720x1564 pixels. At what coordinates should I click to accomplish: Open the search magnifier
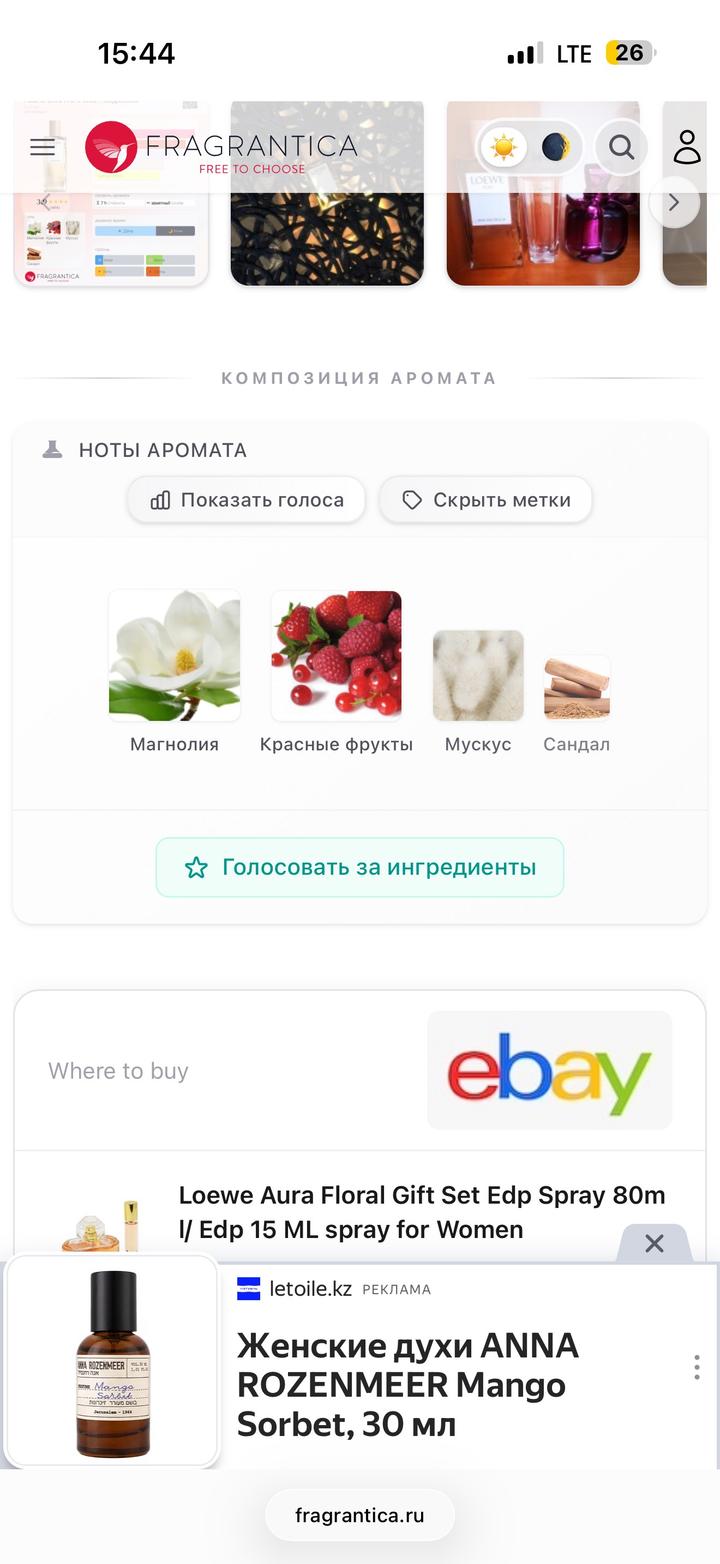tap(621, 148)
